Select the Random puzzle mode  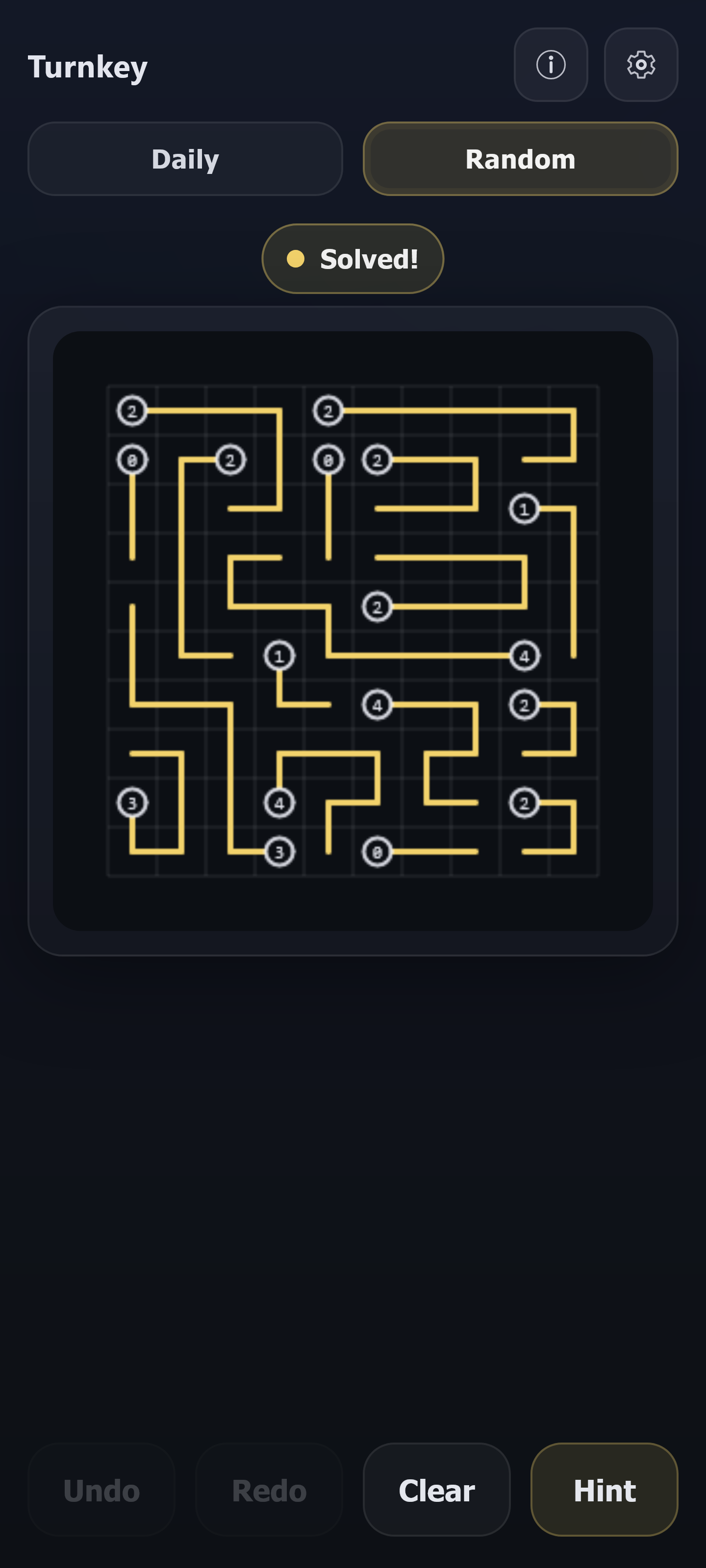pyautogui.click(x=520, y=159)
